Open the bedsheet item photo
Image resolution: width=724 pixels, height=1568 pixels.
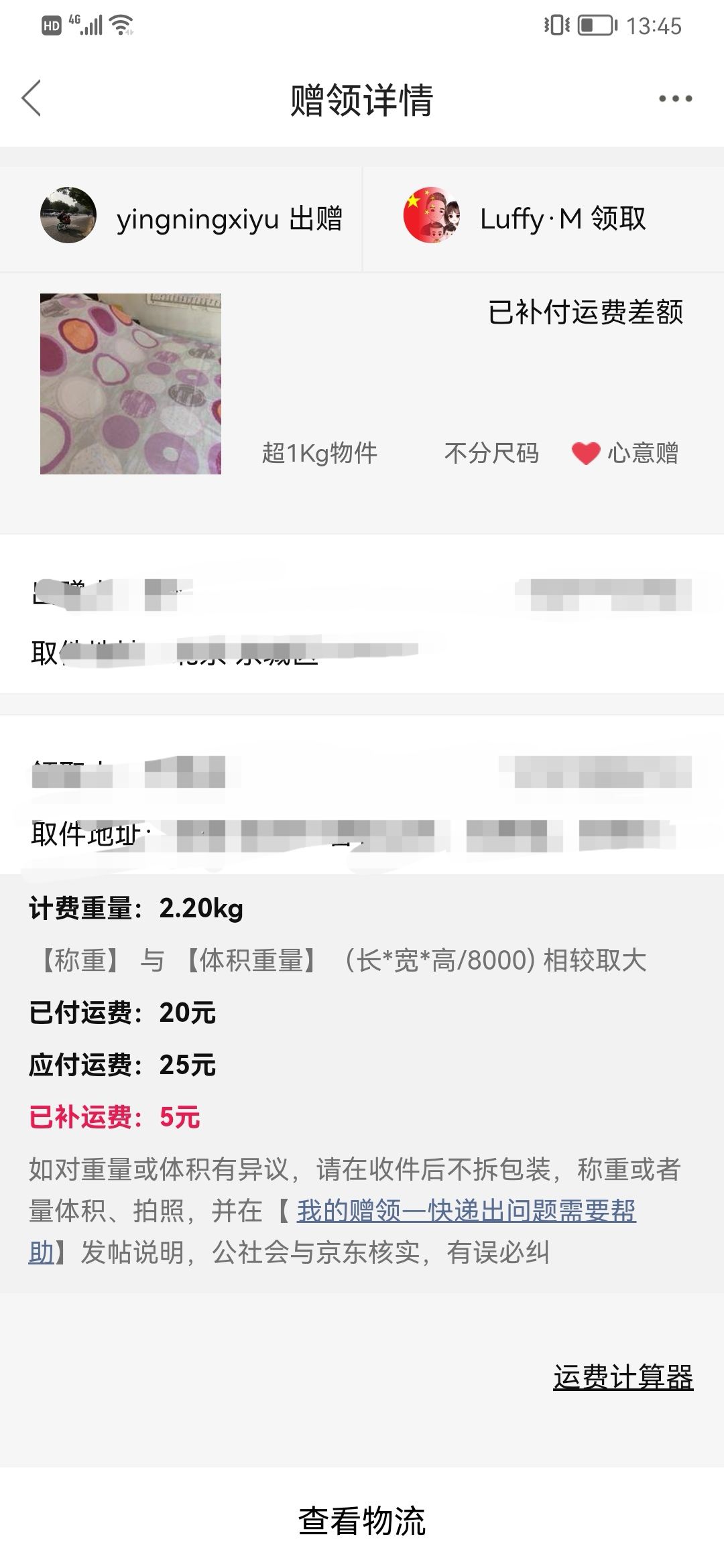point(131,384)
